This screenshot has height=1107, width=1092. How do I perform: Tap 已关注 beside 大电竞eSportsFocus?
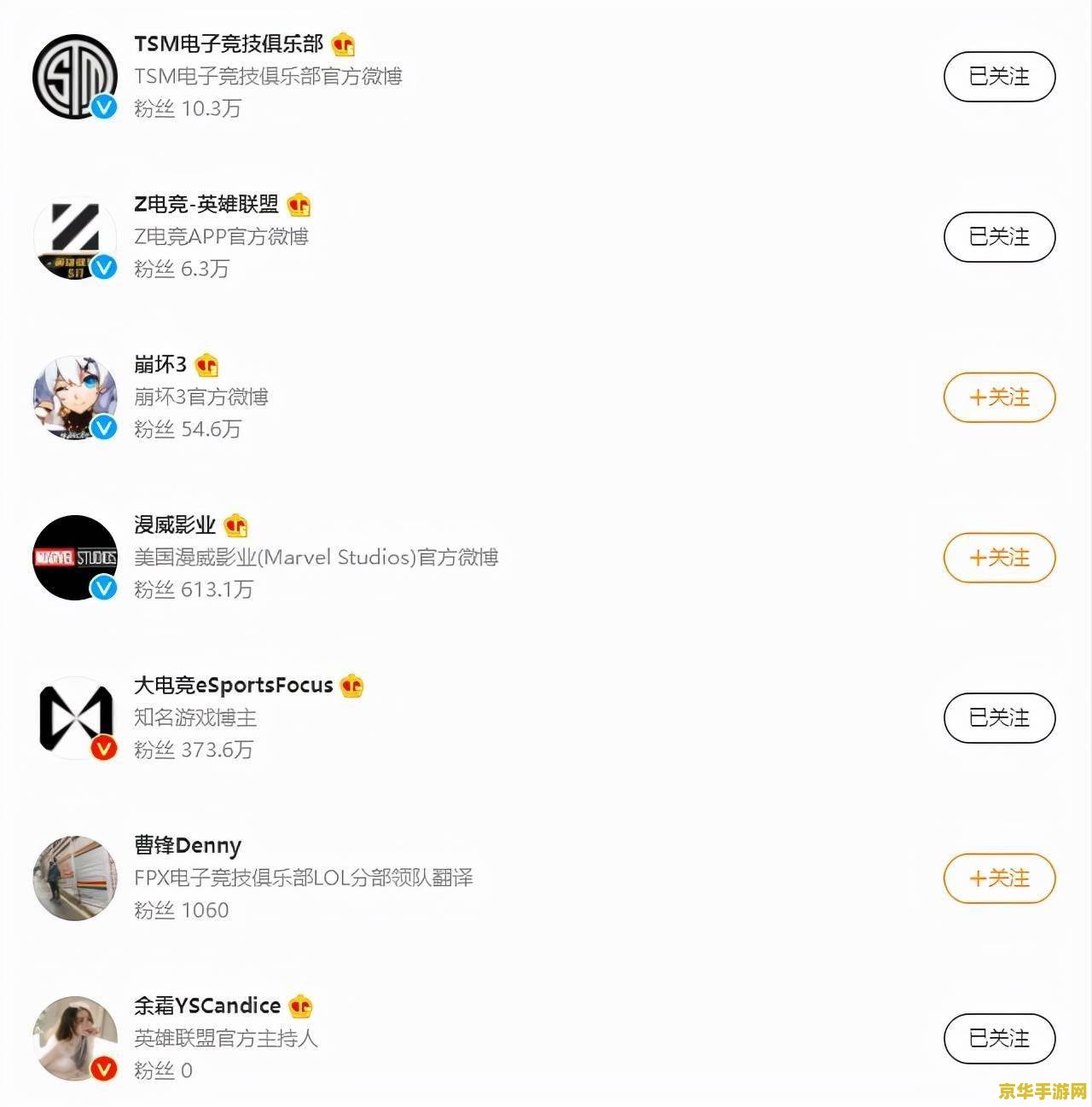tap(999, 718)
